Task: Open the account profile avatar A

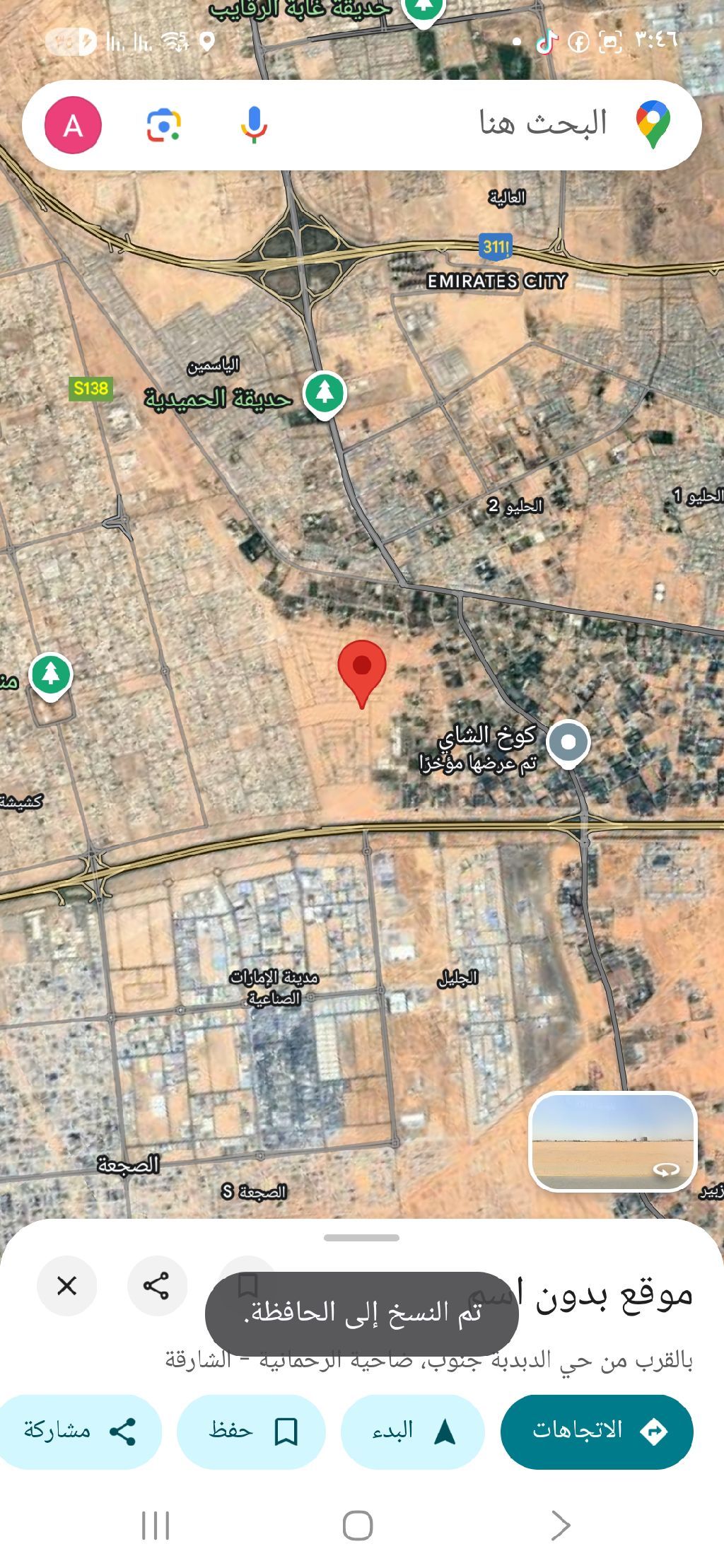Action: [x=74, y=125]
